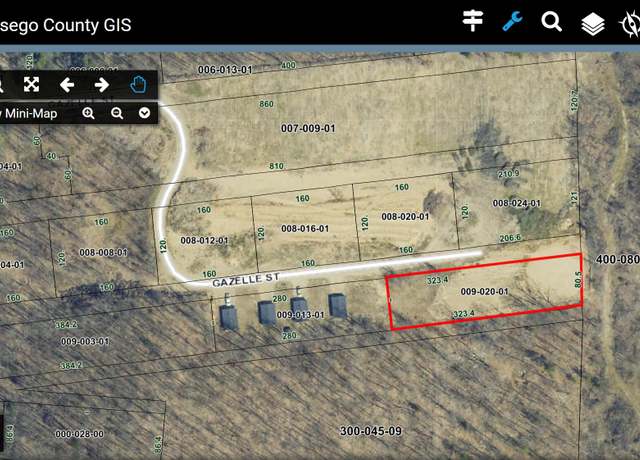The width and height of the screenshot is (640, 460).
Task: Go to previous map extent
Action: pos(67,85)
